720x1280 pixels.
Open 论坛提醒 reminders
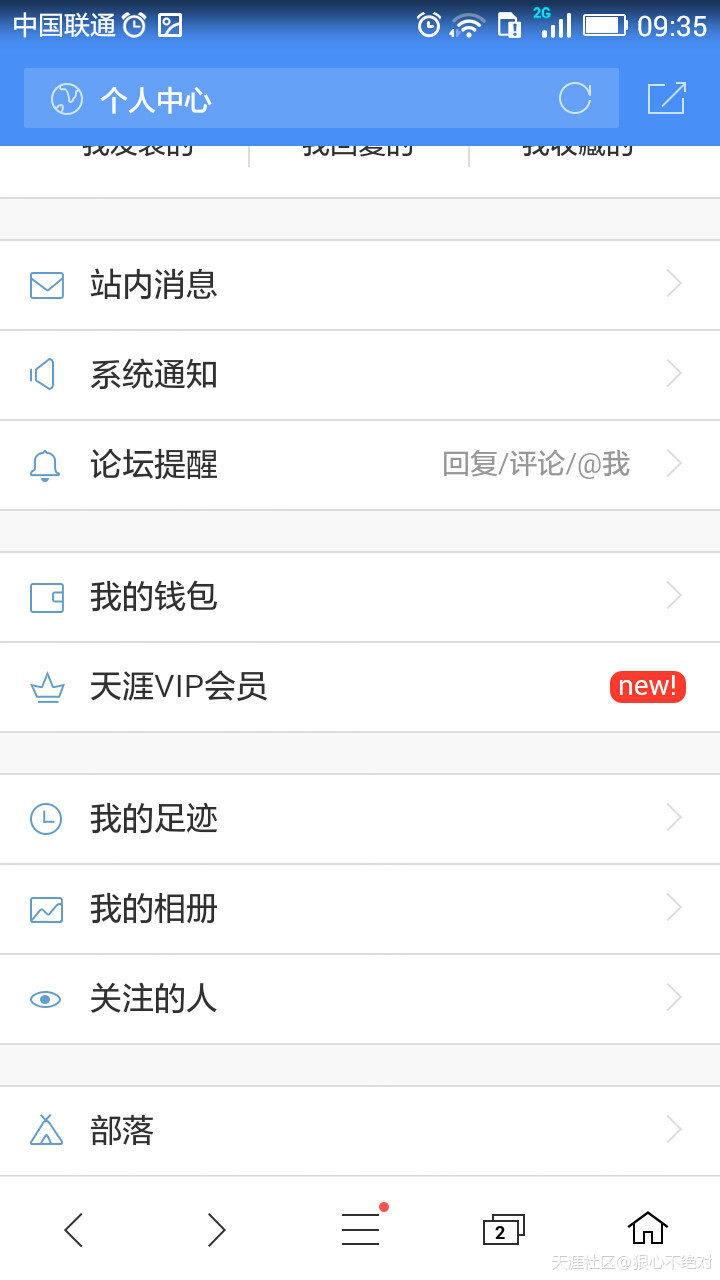[360, 465]
